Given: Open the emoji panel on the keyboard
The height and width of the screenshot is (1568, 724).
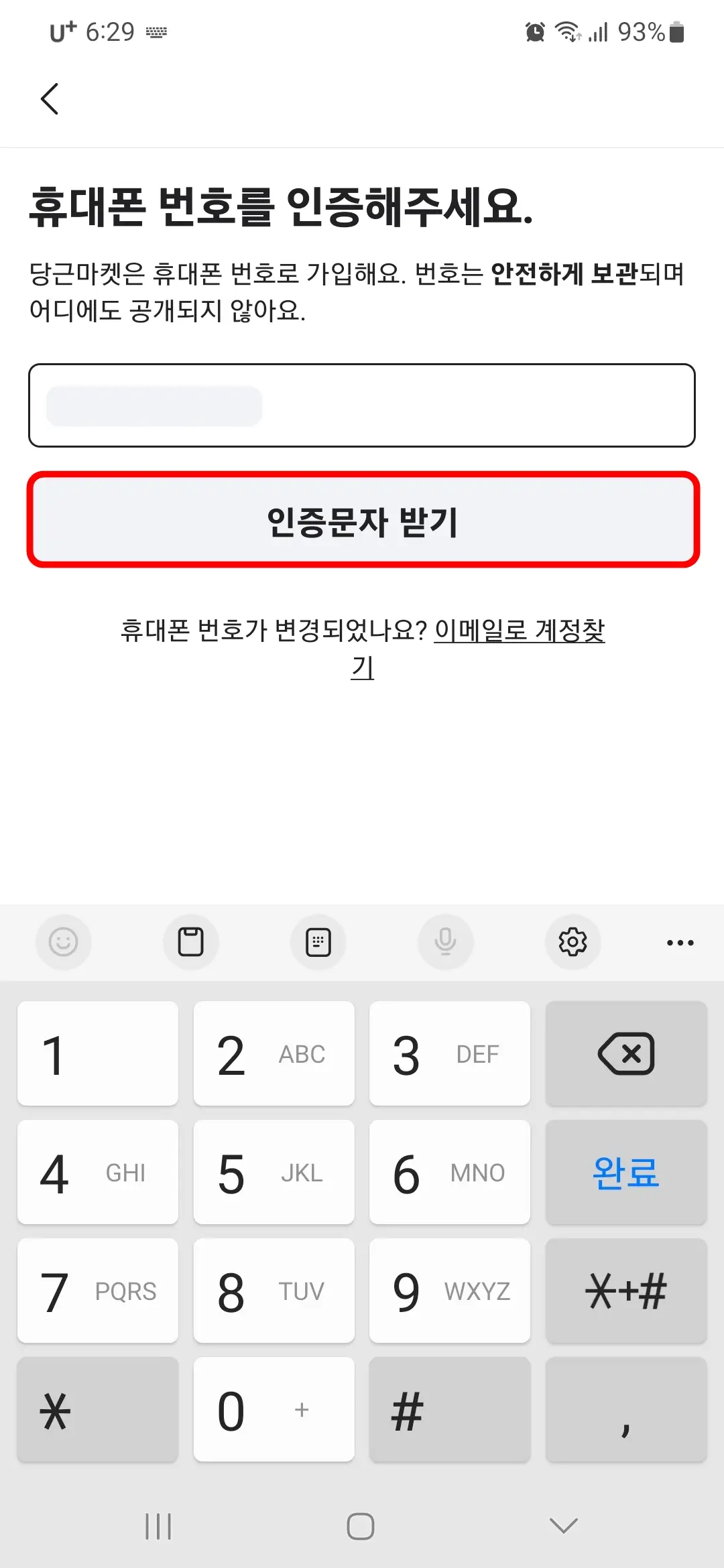Looking at the screenshot, I should [64, 942].
